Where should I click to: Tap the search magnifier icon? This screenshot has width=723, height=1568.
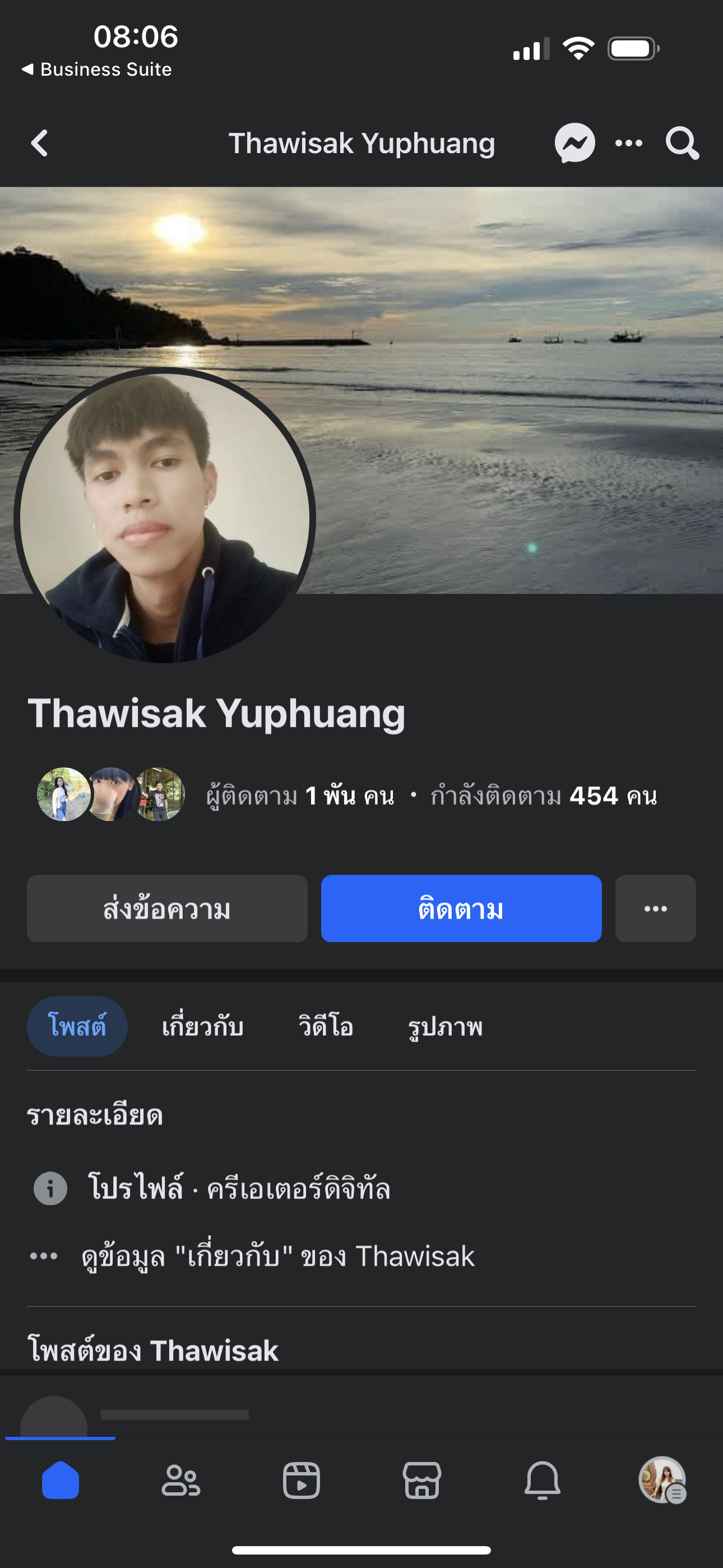(682, 144)
